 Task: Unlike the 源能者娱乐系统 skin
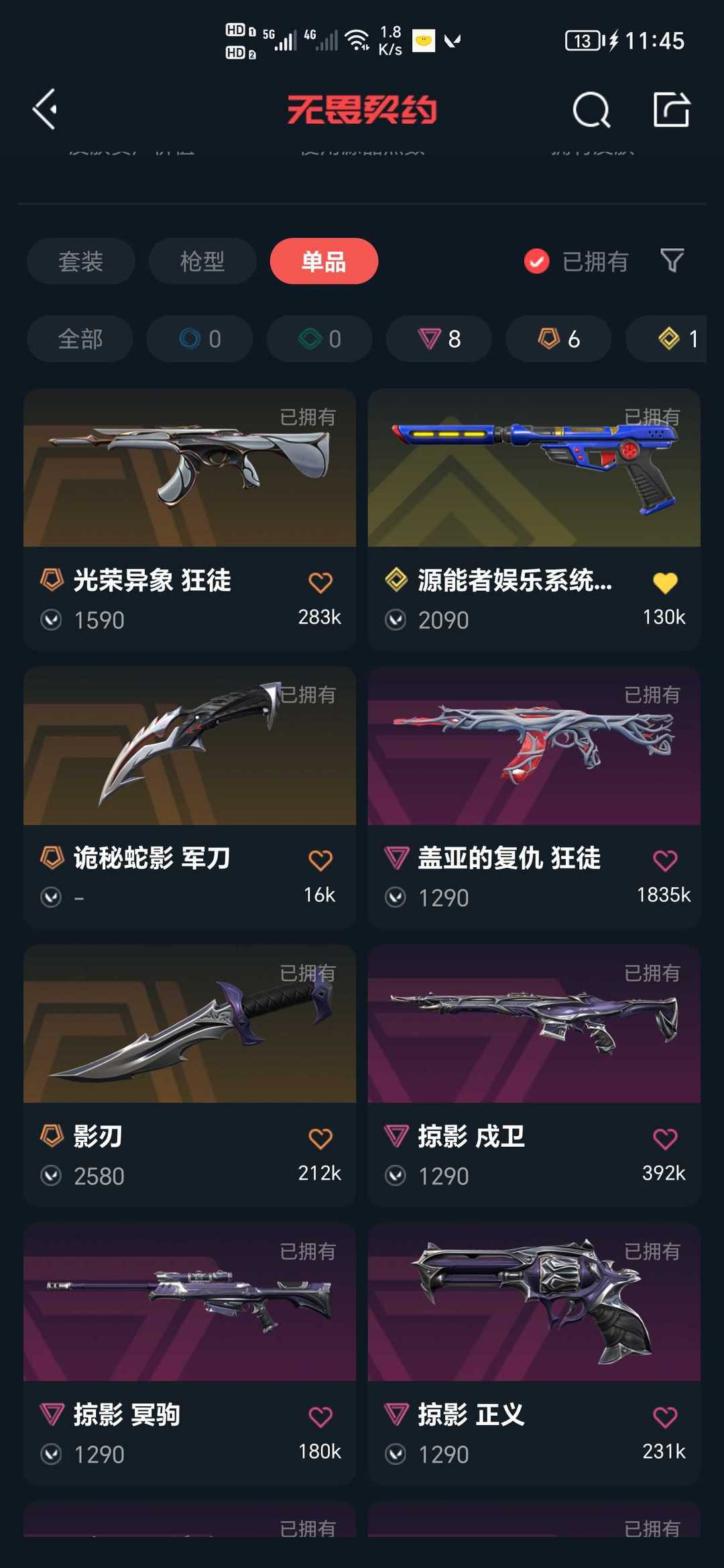(x=665, y=582)
